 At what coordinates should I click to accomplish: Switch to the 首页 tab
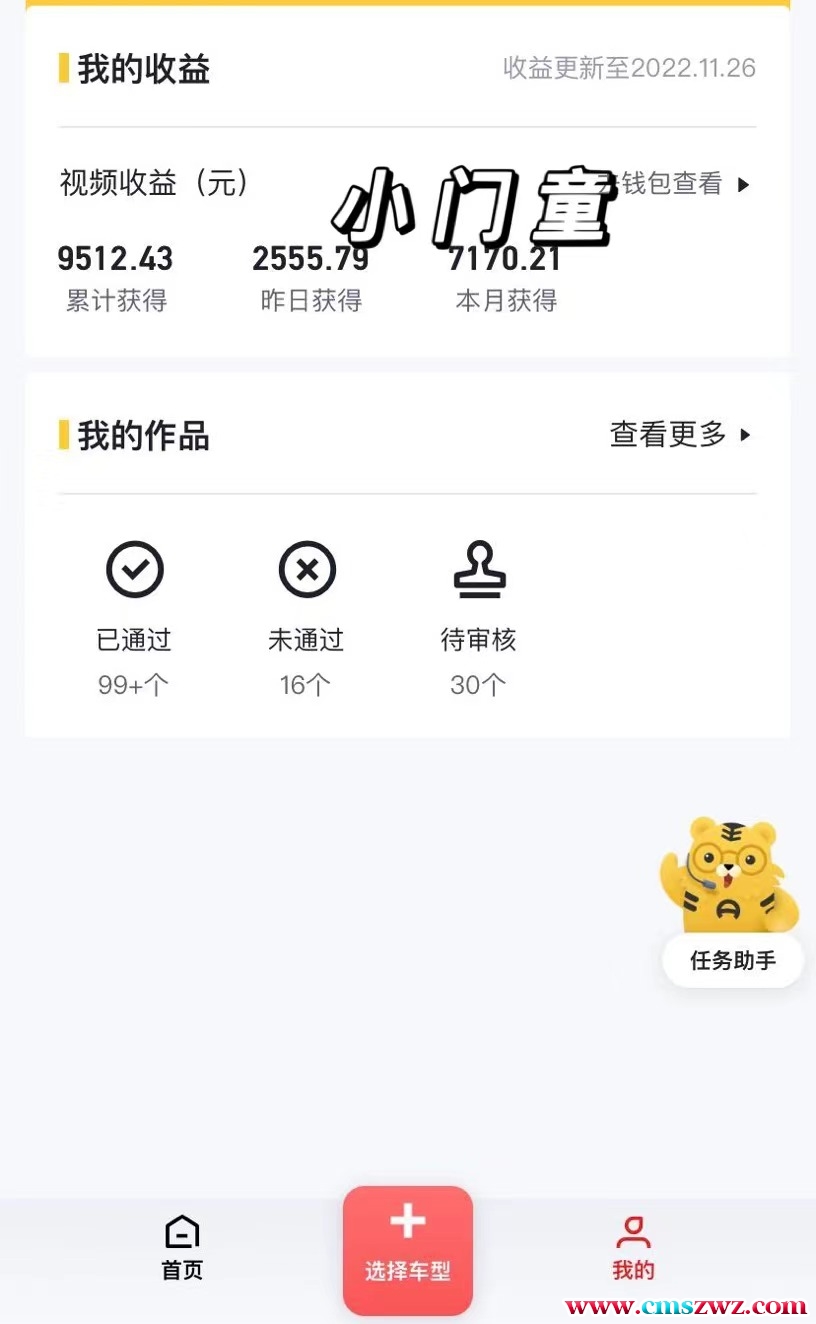click(x=182, y=1247)
